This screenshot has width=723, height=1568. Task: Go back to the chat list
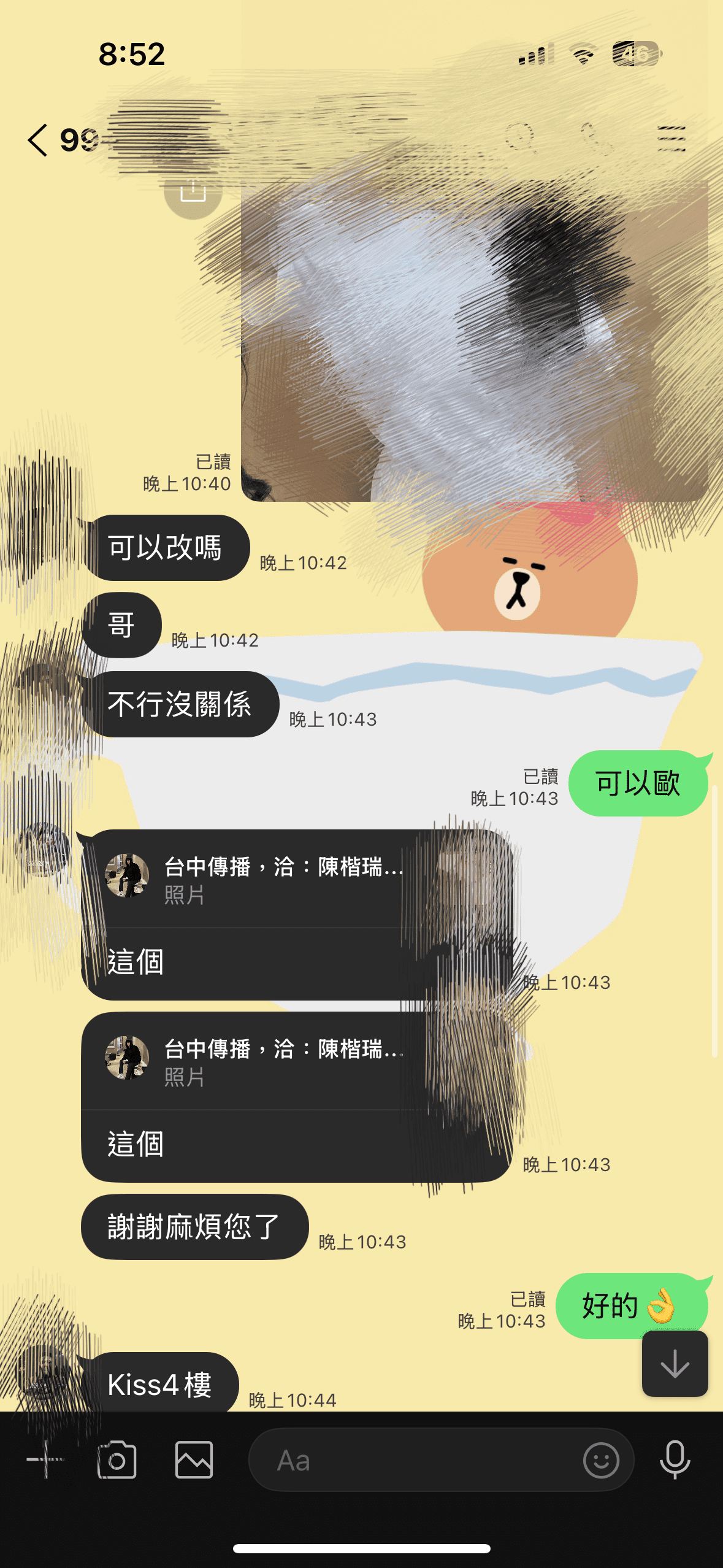pyautogui.click(x=37, y=140)
